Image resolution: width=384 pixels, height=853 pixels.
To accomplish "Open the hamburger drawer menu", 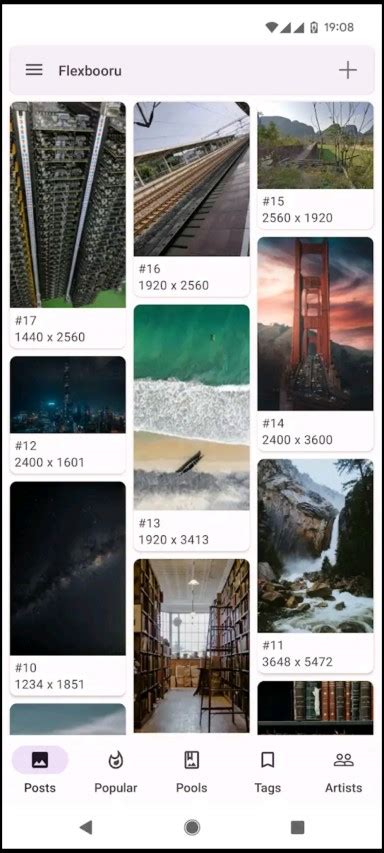I will pyautogui.click(x=34, y=70).
